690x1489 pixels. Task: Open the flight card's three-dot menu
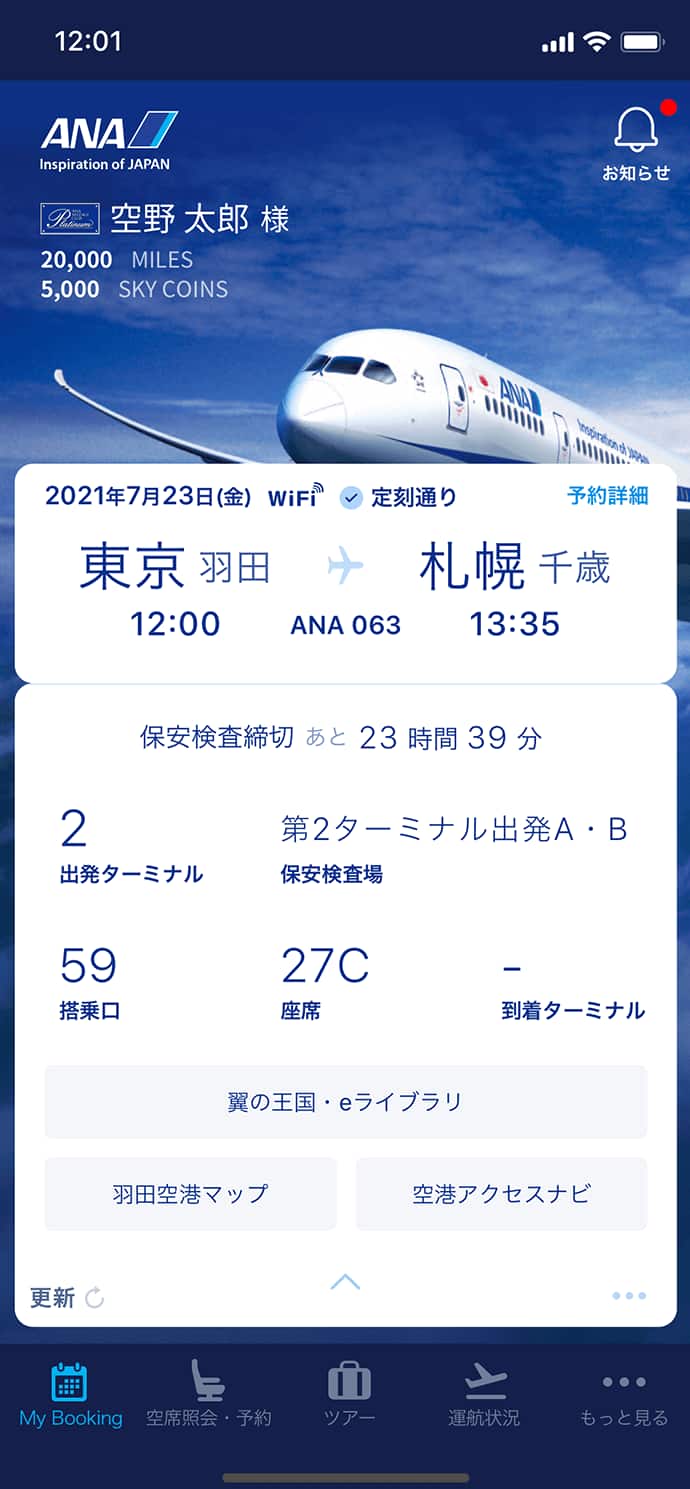[x=629, y=1296]
